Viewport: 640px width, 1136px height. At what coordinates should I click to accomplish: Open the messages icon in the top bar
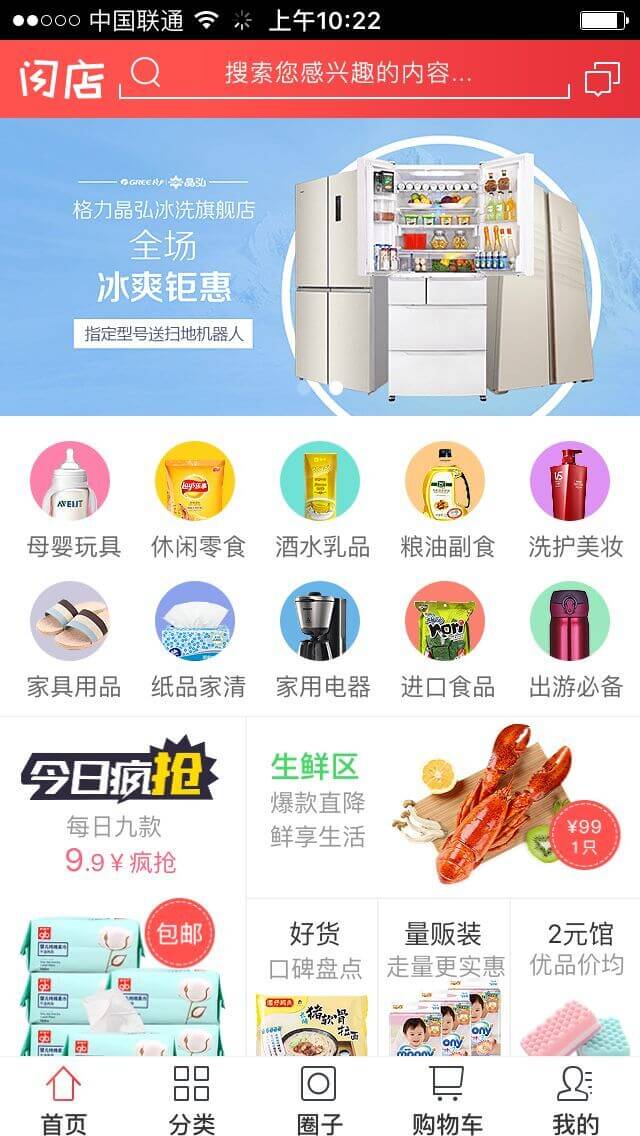(x=602, y=78)
